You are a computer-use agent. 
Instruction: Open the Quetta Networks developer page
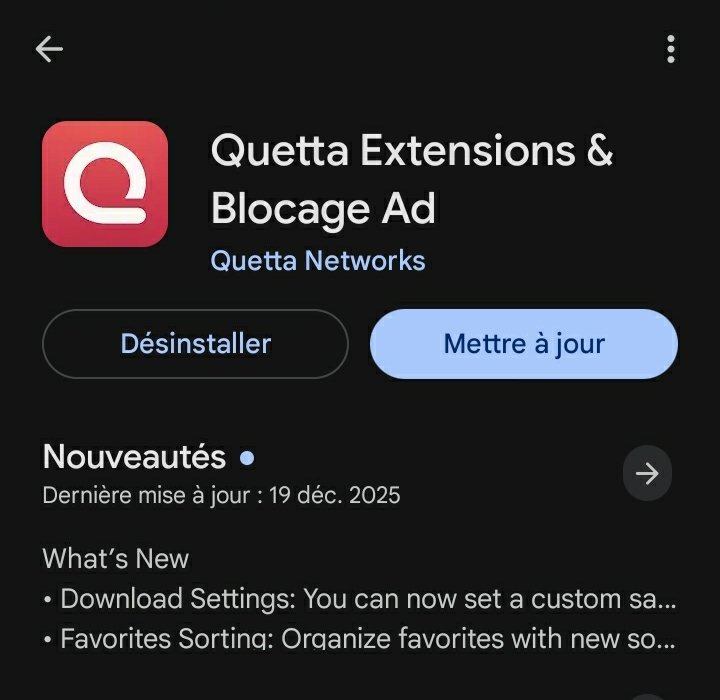click(318, 261)
